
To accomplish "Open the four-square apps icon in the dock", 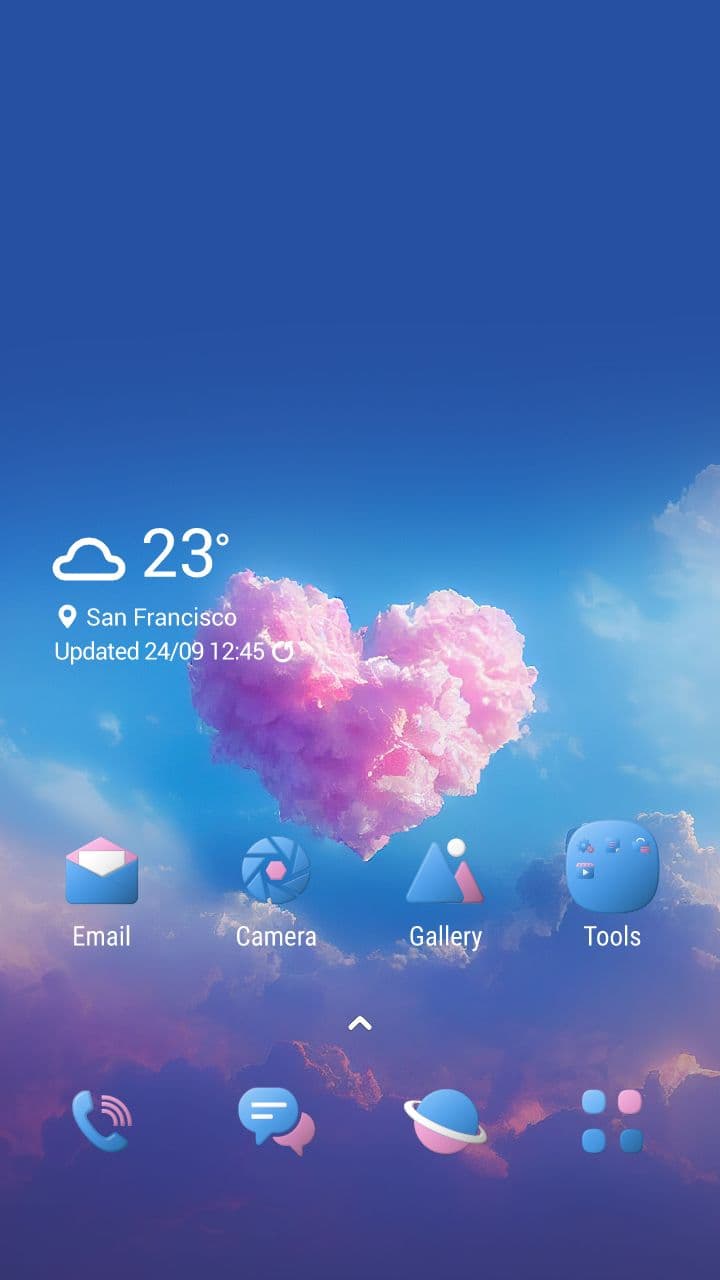I will 612,1120.
